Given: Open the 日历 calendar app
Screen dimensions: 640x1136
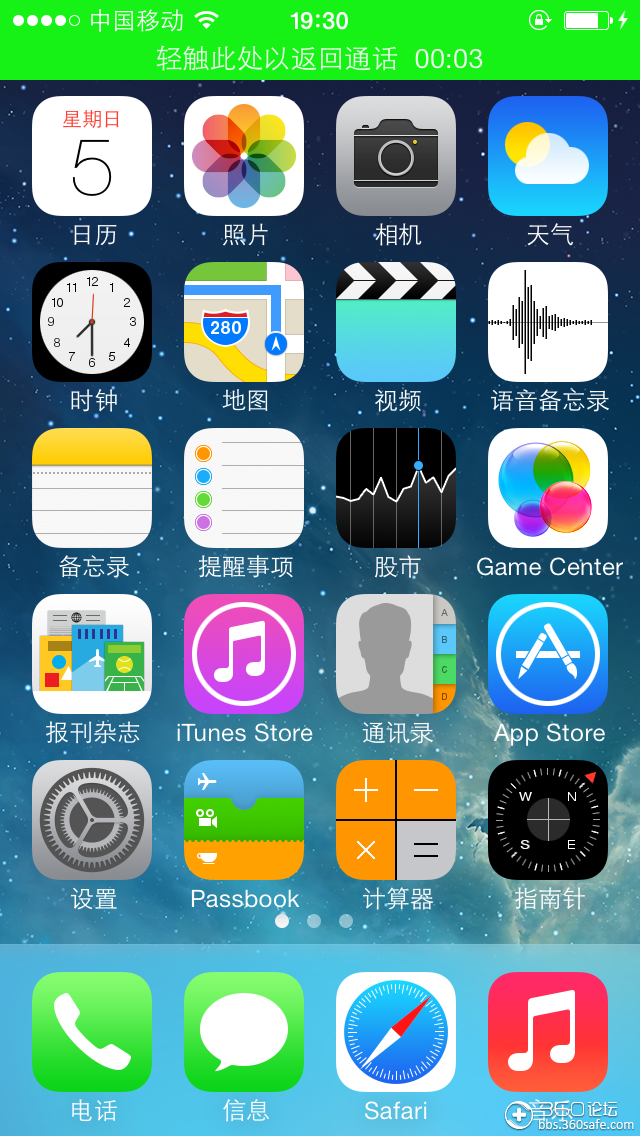Looking at the screenshot, I should pos(92,156).
